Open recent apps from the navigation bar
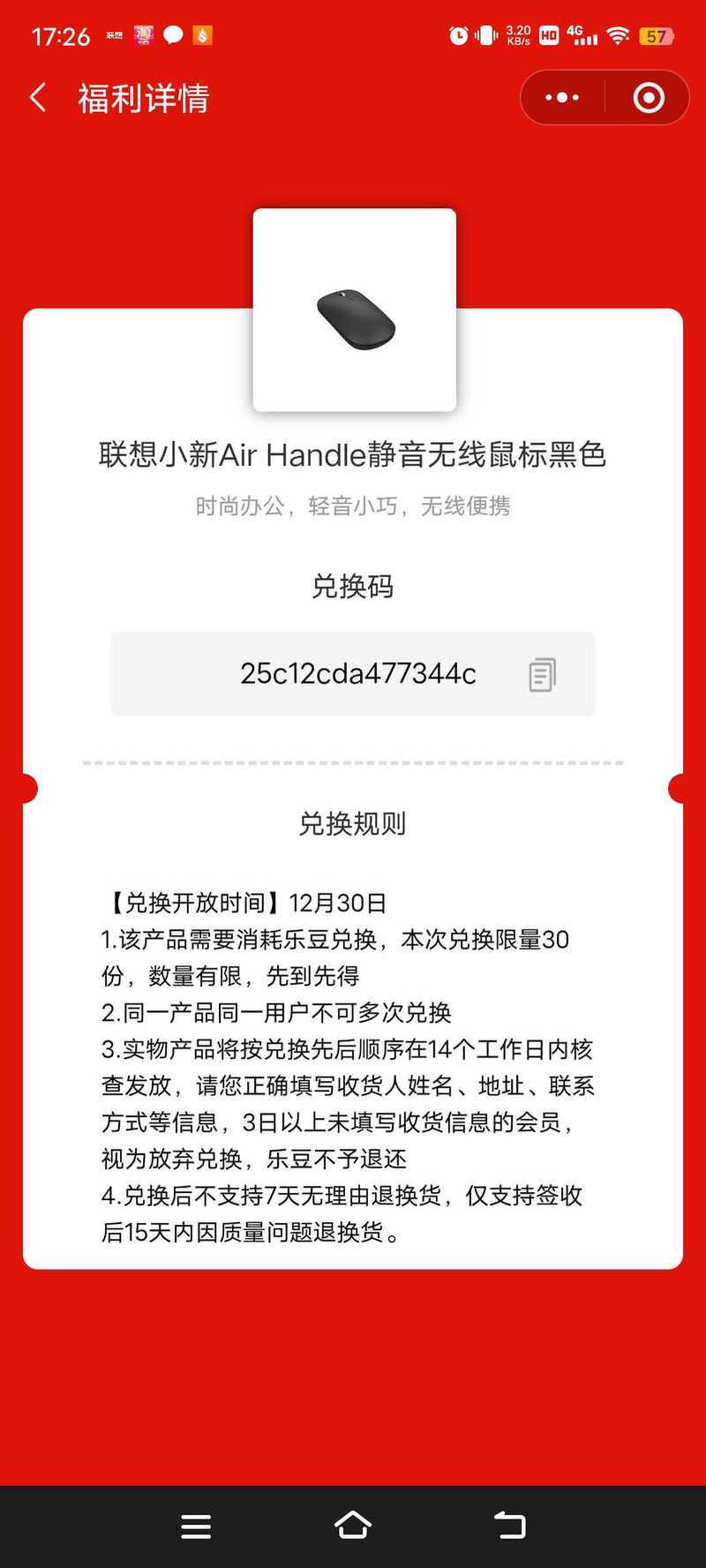 (x=196, y=1526)
